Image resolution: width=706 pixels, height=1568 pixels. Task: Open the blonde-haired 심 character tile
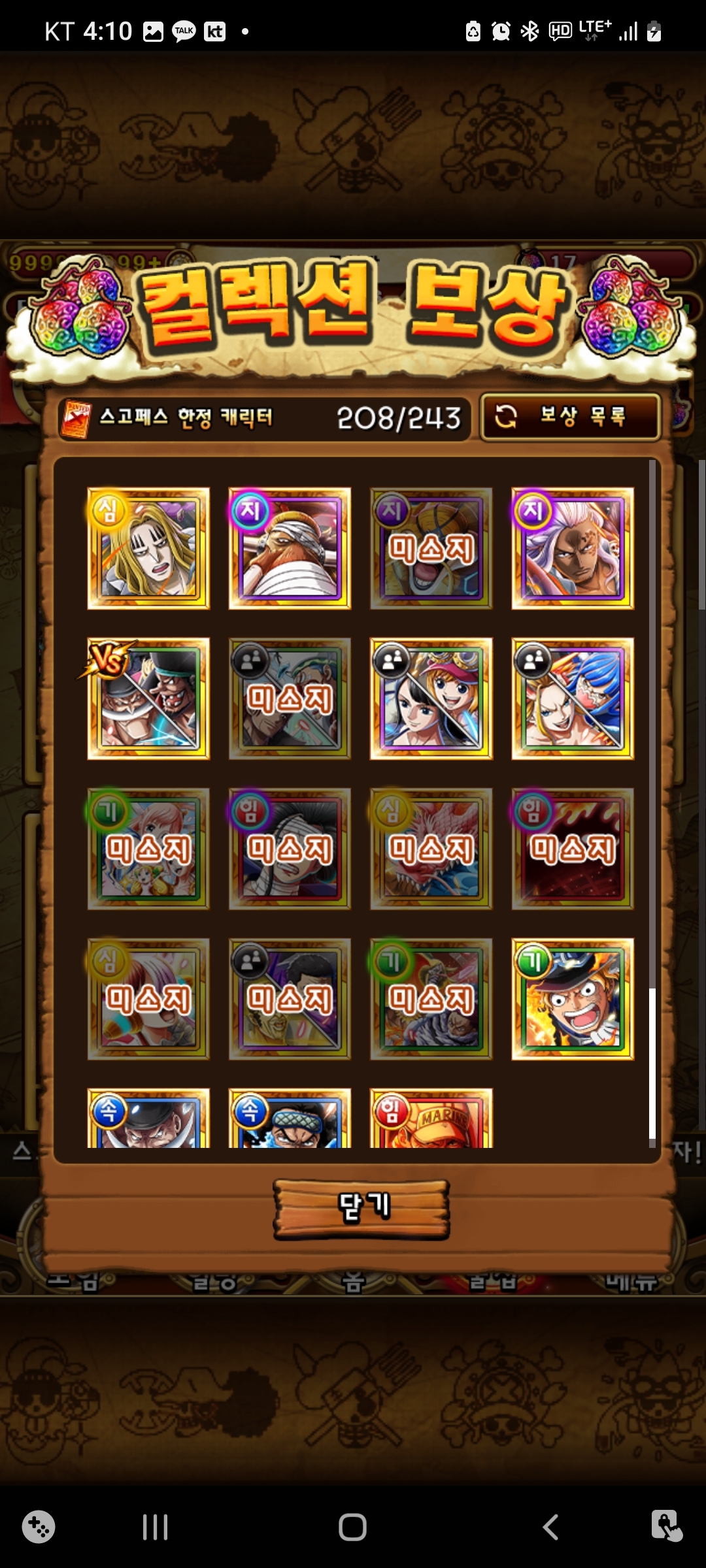pos(148,548)
